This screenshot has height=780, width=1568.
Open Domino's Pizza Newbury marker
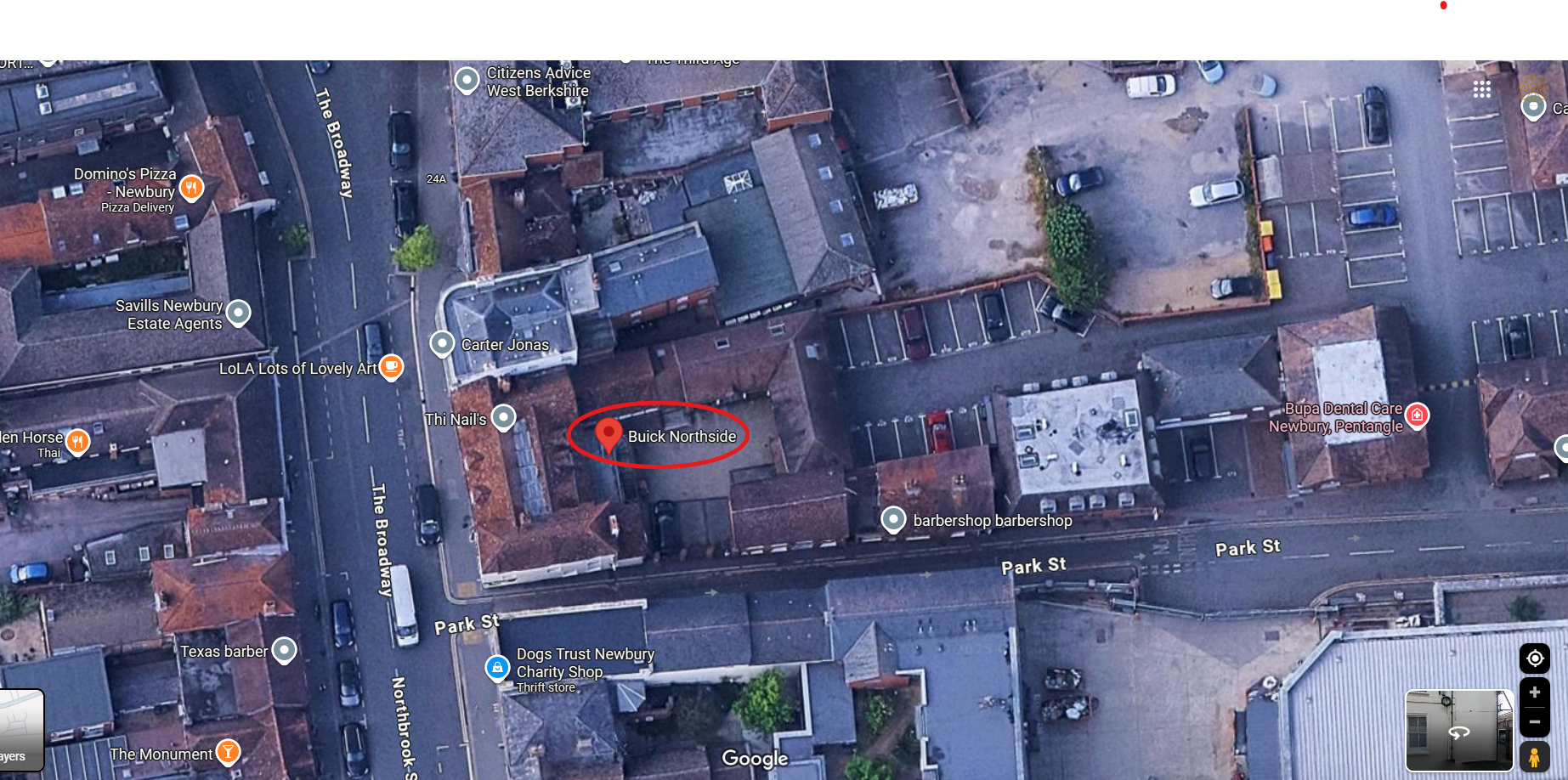coord(192,187)
